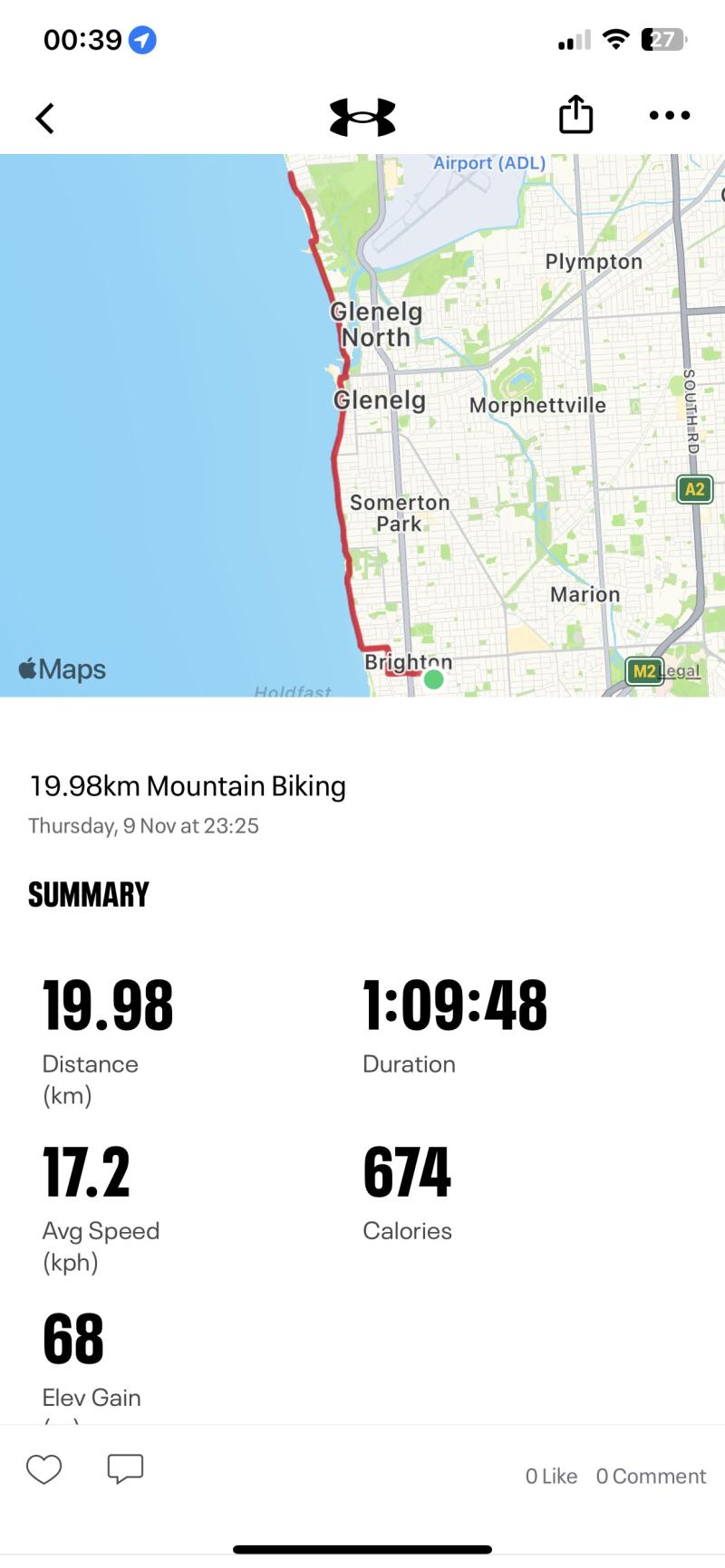This screenshot has height=1568, width=725.
Task: Like the ride using the heart icon
Action: pyautogui.click(x=44, y=1471)
